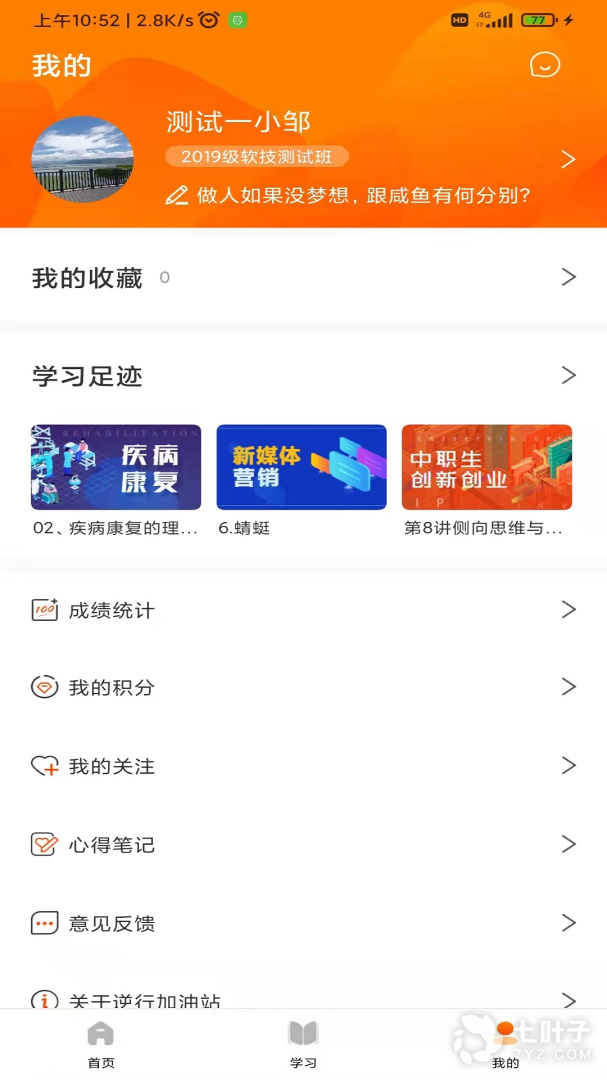Select the 我的 profile tab
The width and height of the screenshot is (607, 1080).
505,1043
